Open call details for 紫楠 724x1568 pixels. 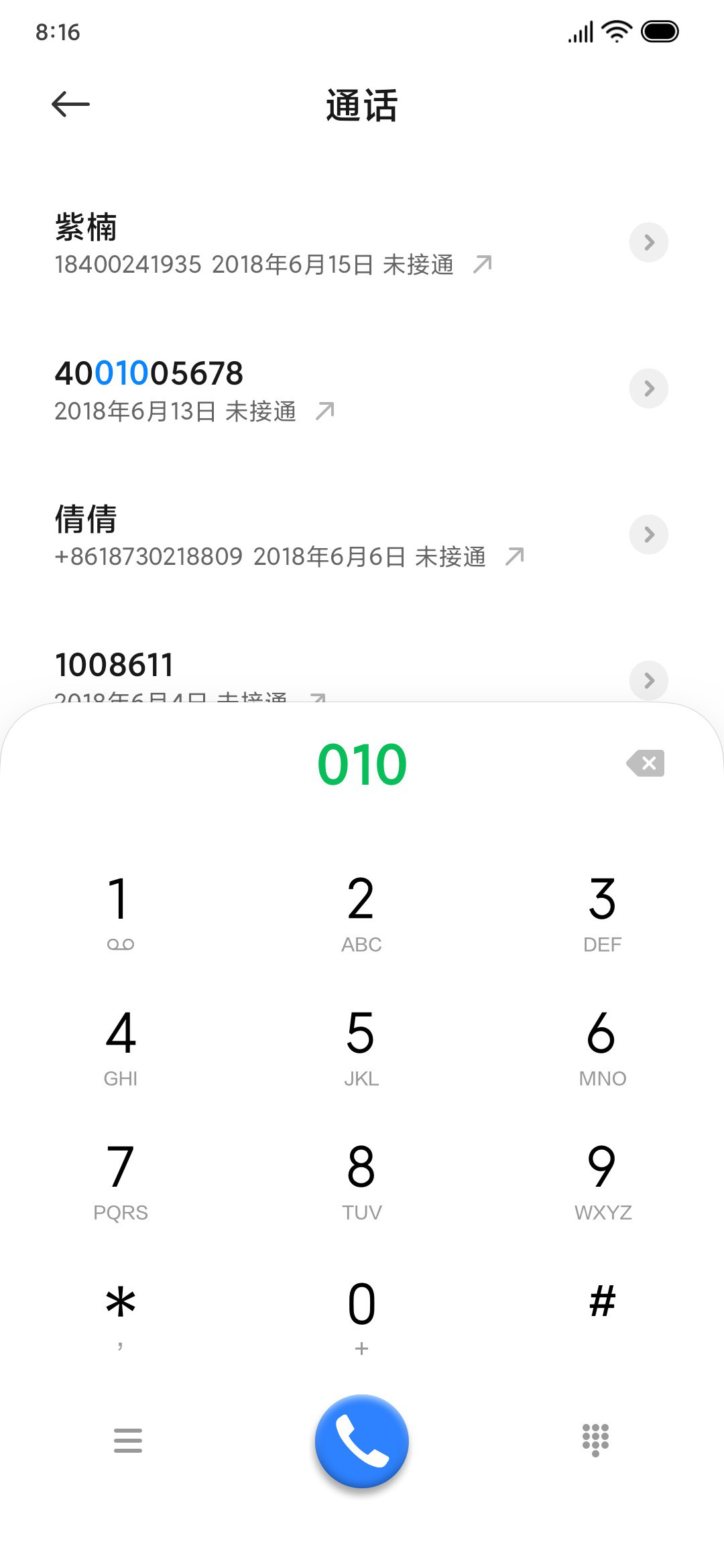pyautogui.click(x=648, y=242)
